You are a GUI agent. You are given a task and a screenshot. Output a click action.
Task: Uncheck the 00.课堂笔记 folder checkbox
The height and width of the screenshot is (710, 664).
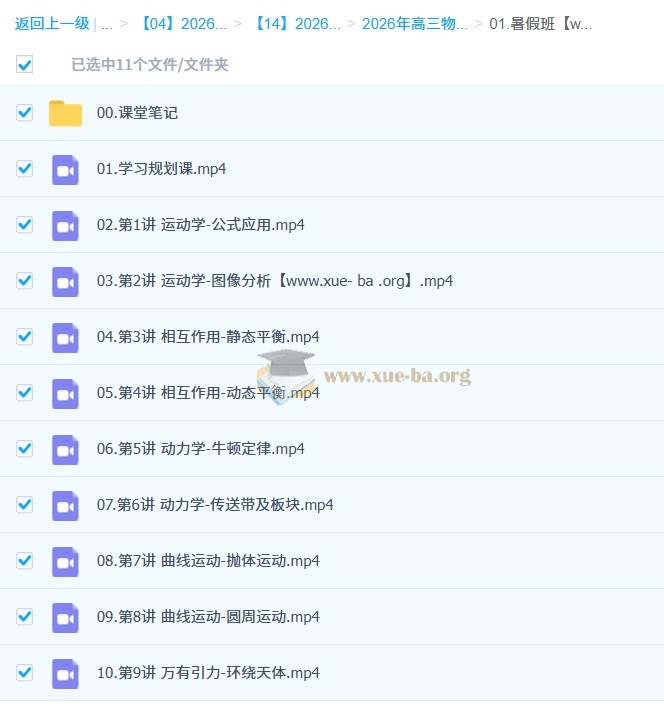tap(25, 113)
